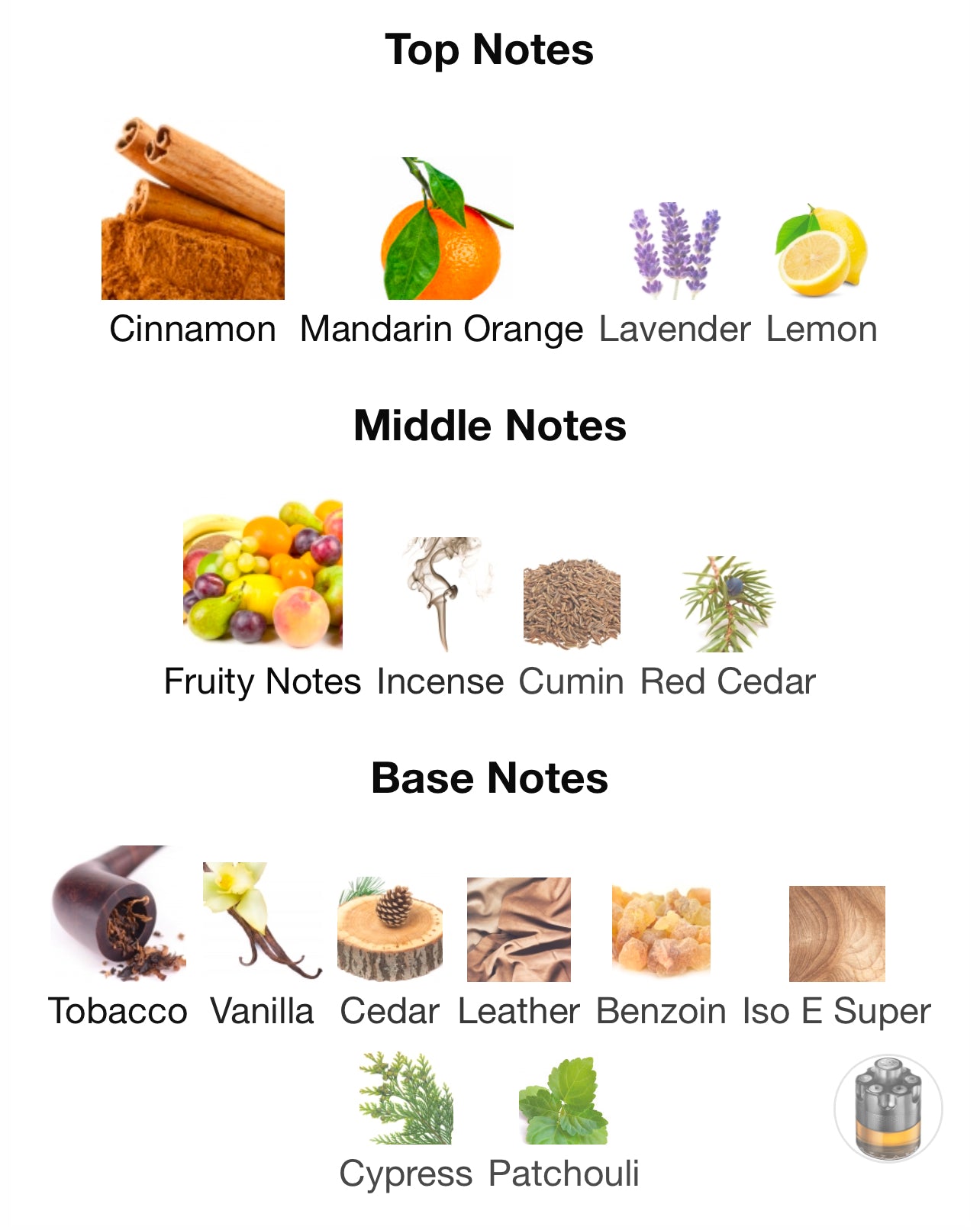Open the Benzoin note

point(661,932)
